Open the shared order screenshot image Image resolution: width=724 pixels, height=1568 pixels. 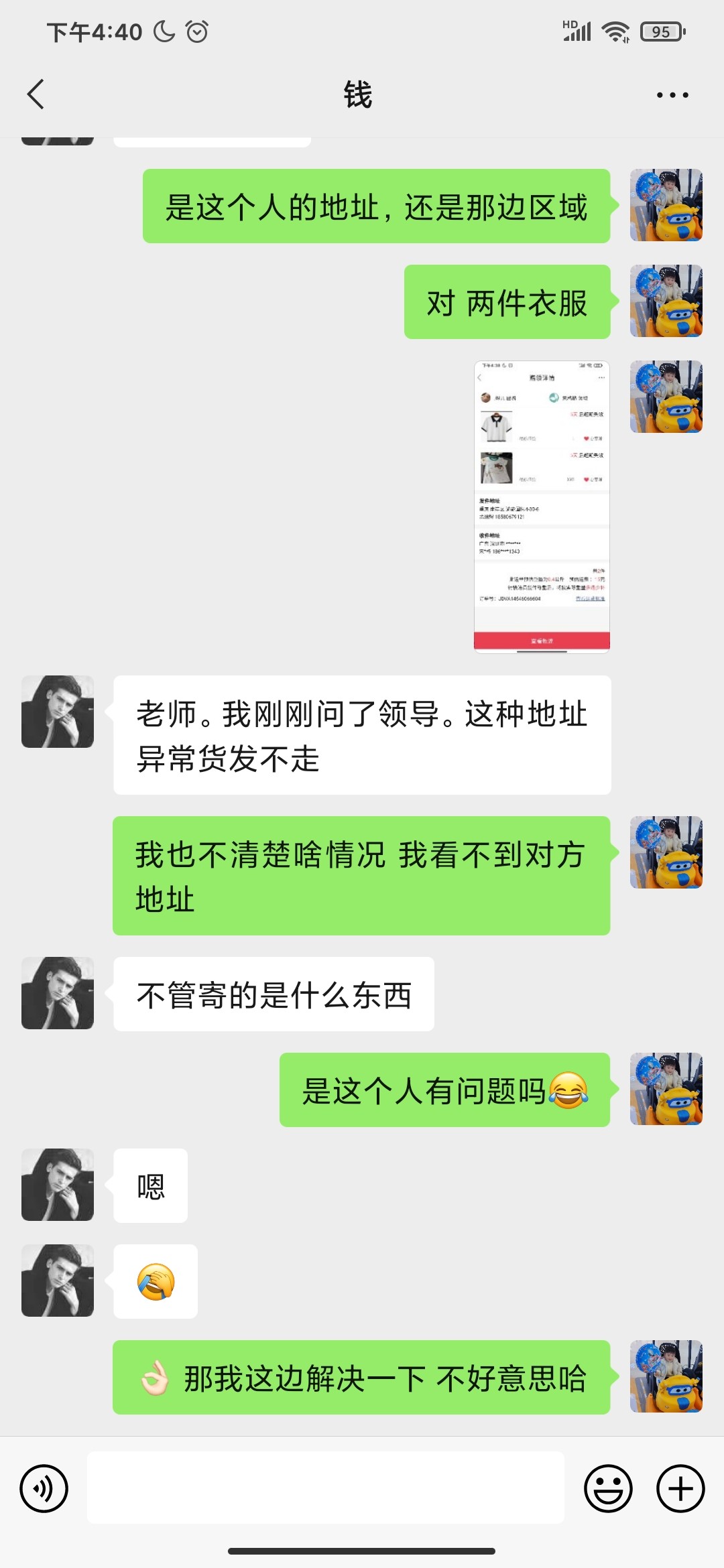(542, 507)
